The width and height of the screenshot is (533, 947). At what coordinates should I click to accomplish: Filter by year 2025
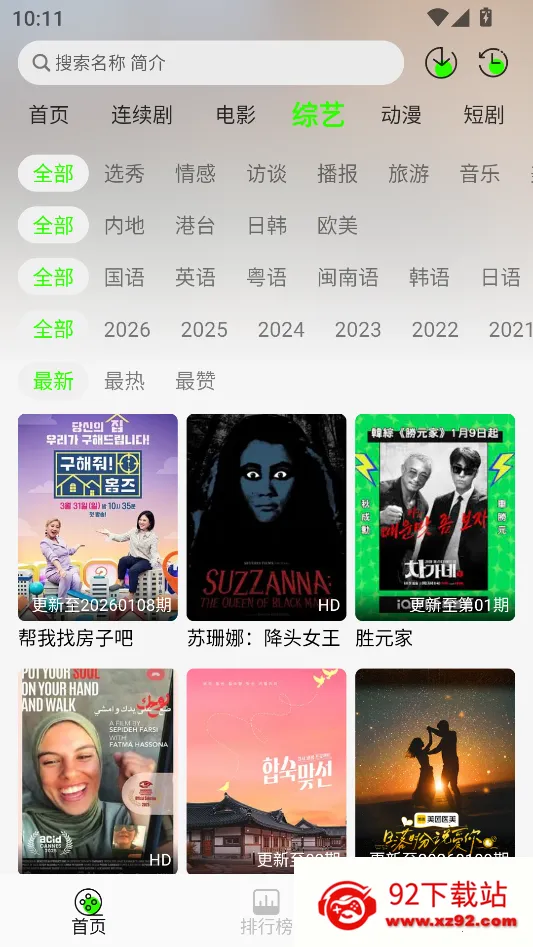204,330
